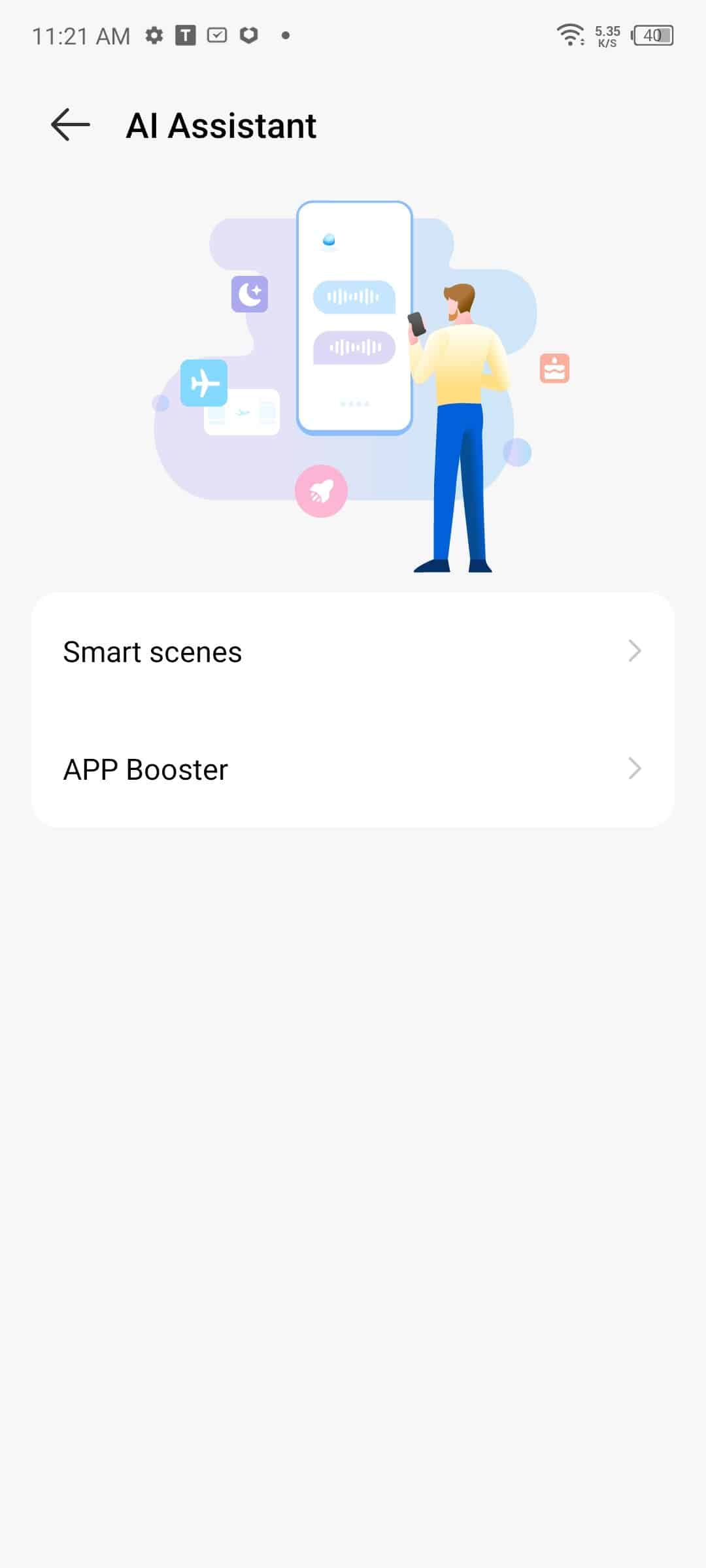
Task: Open Smart scenes settings
Action: (353, 652)
